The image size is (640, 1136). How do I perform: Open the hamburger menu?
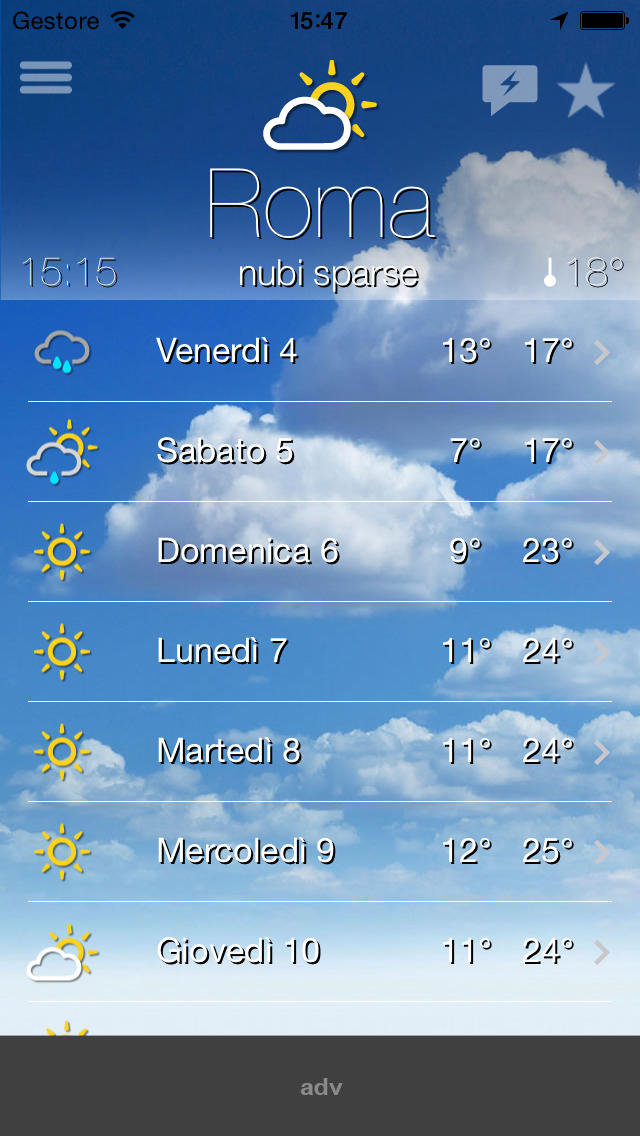click(x=46, y=77)
